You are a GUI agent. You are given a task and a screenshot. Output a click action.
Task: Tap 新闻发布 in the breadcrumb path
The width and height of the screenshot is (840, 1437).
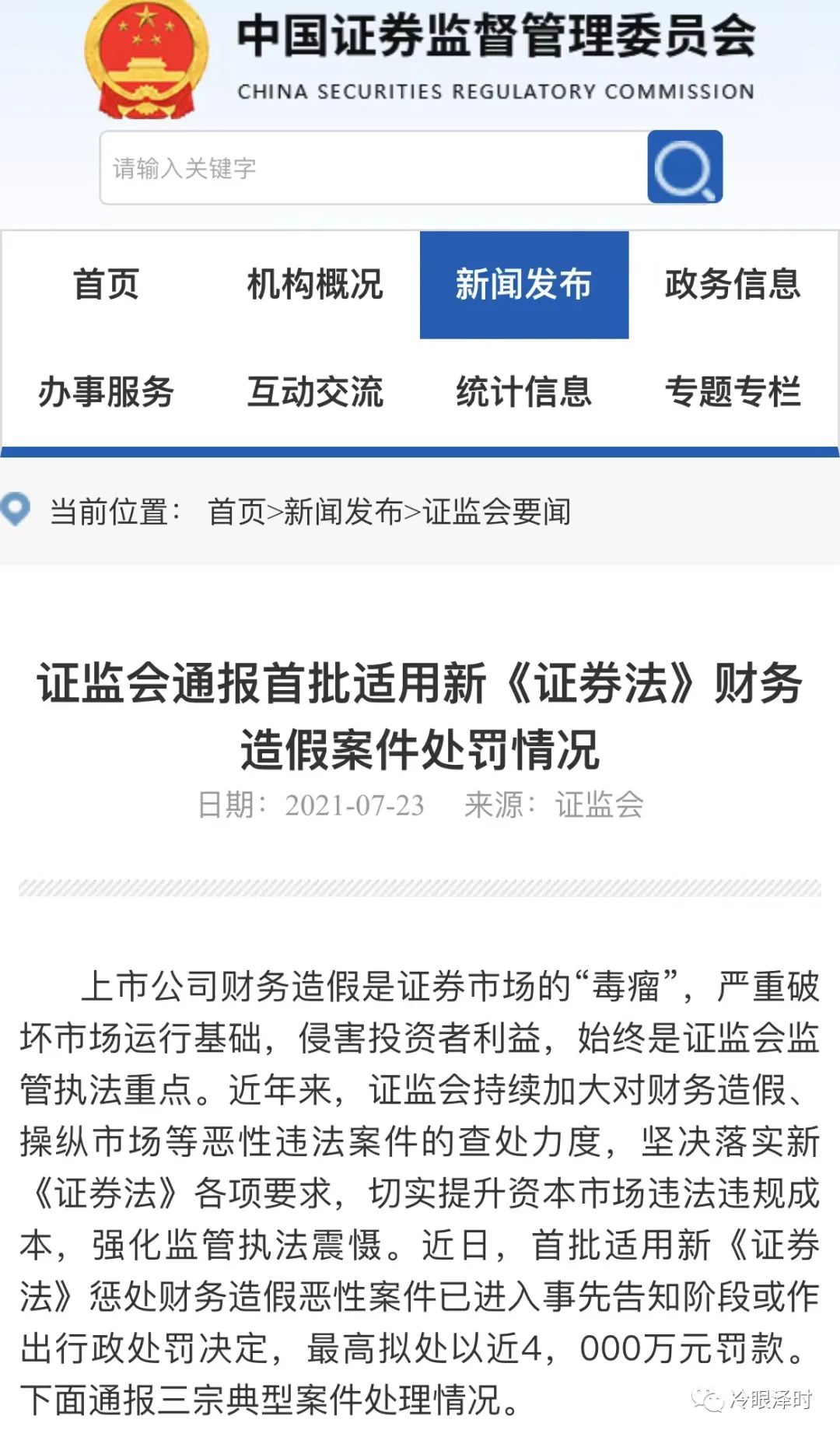pyautogui.click(x=343, y=512)
